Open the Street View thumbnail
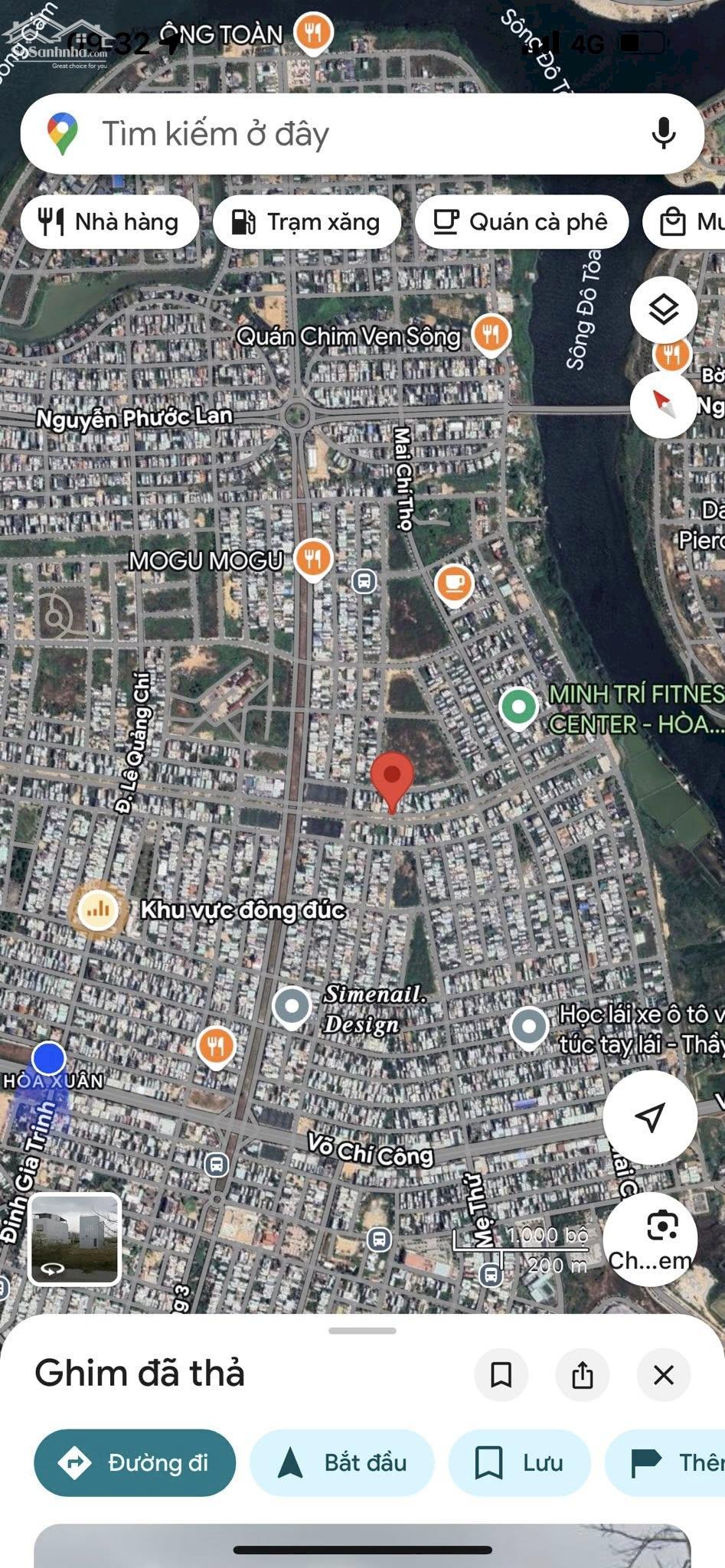725x1568 pixels. (x=74, y=1238)
